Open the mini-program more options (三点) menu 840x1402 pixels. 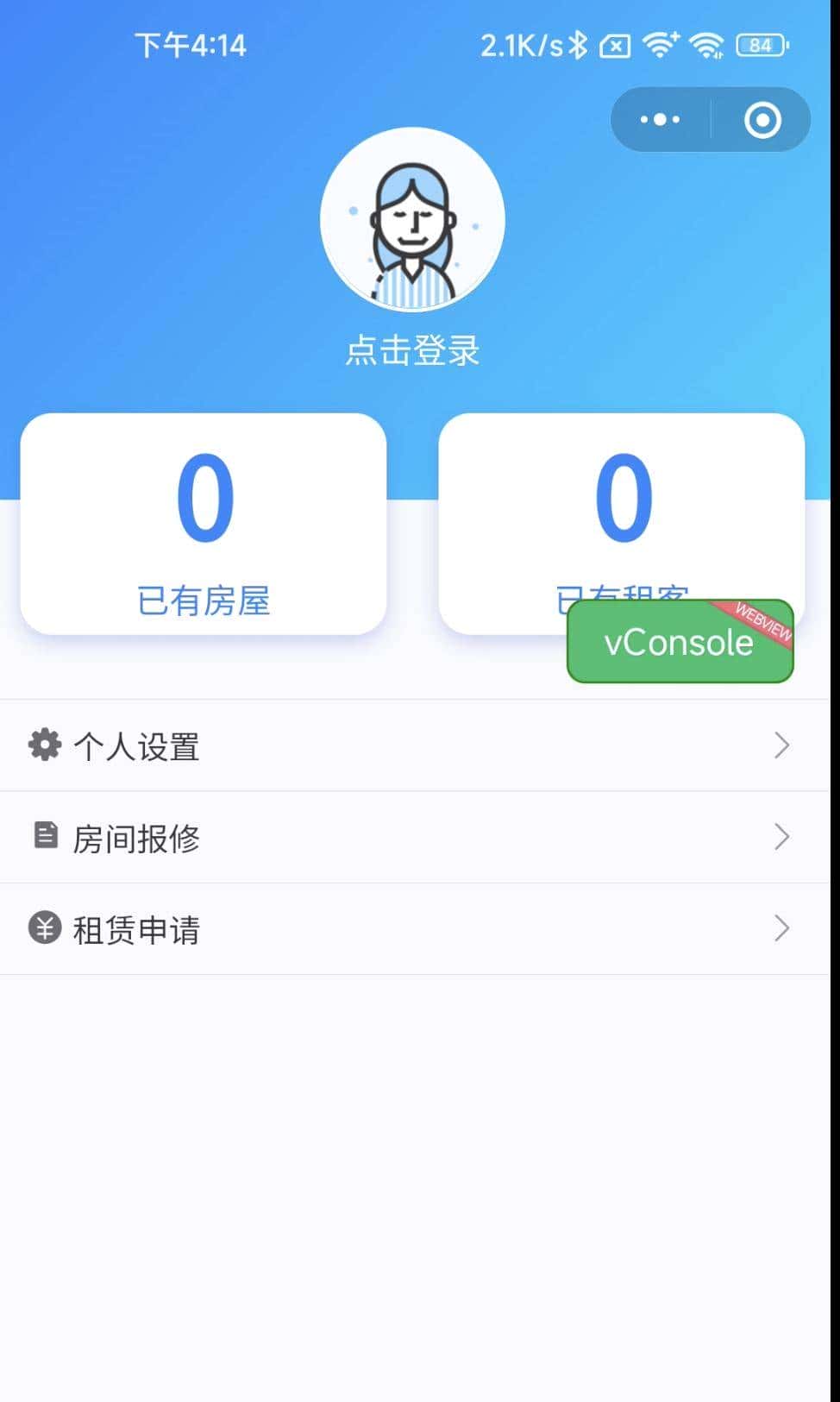[658, 119]
